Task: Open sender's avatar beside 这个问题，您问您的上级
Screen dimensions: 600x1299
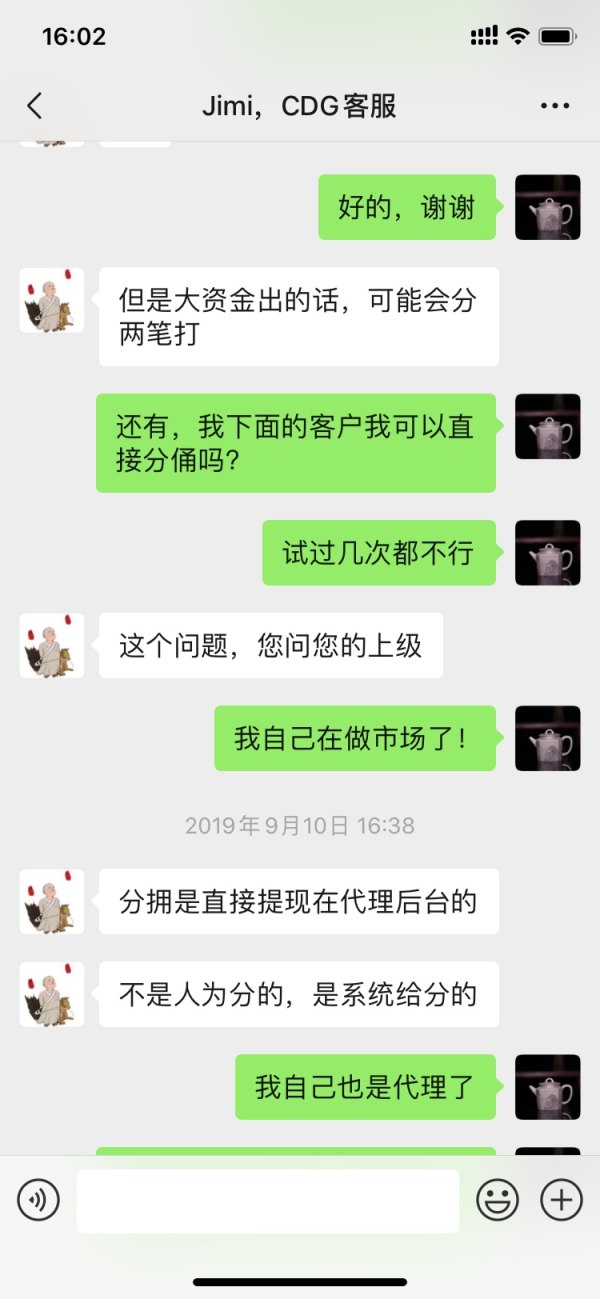Action: [x=52, y=646]
